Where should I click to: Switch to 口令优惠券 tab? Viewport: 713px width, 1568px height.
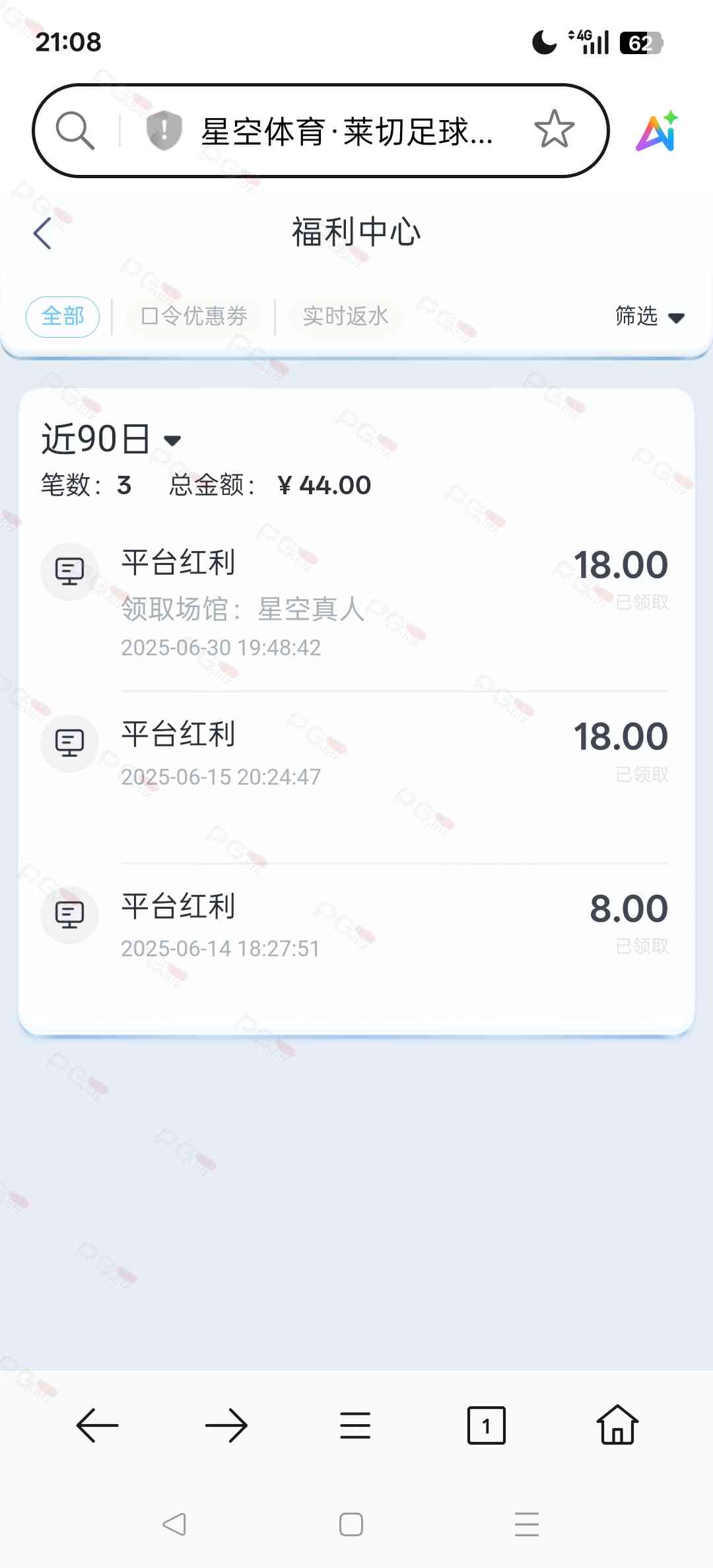coord(194,317)
